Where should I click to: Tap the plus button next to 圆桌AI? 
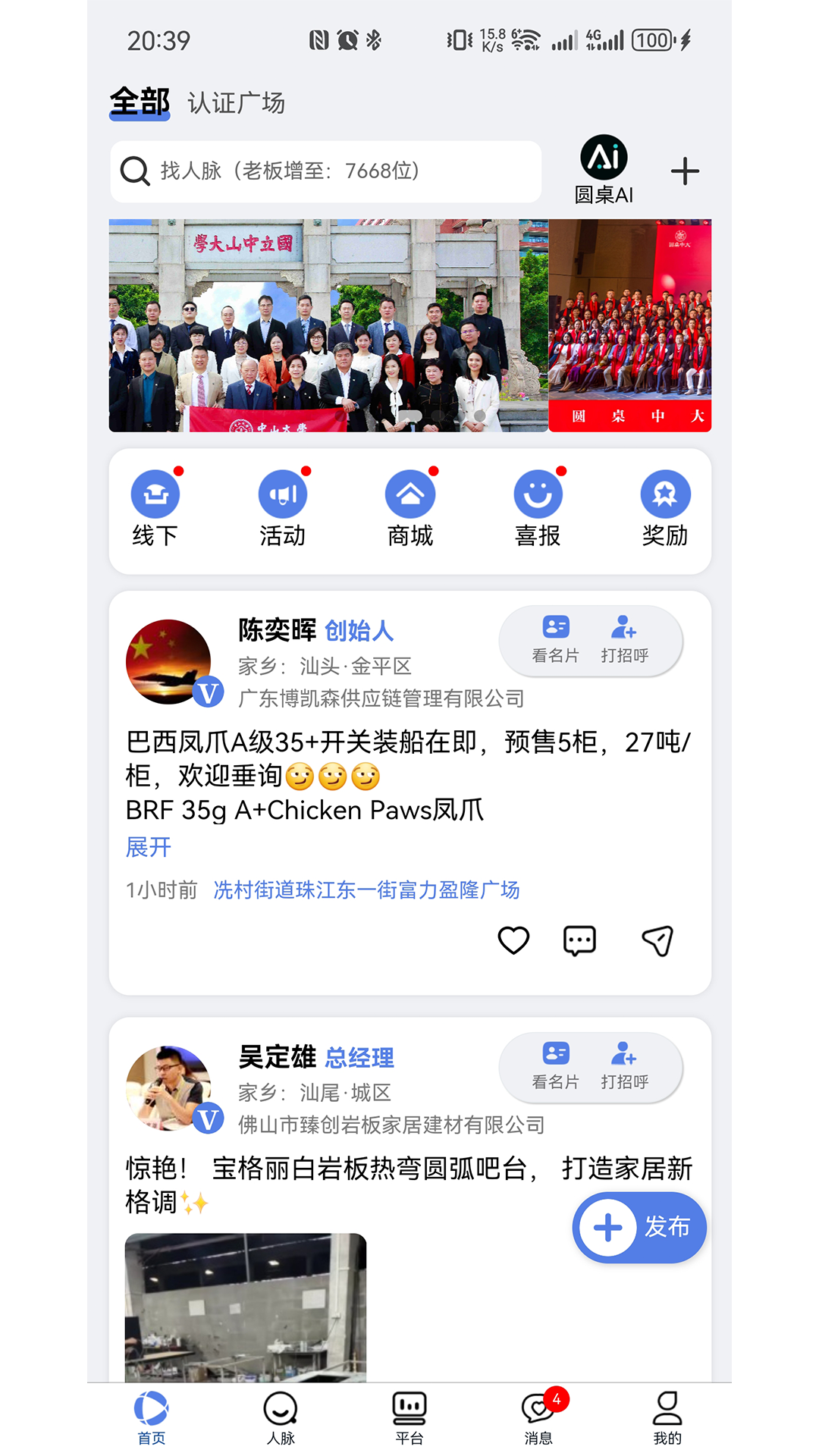click(684, 170)
